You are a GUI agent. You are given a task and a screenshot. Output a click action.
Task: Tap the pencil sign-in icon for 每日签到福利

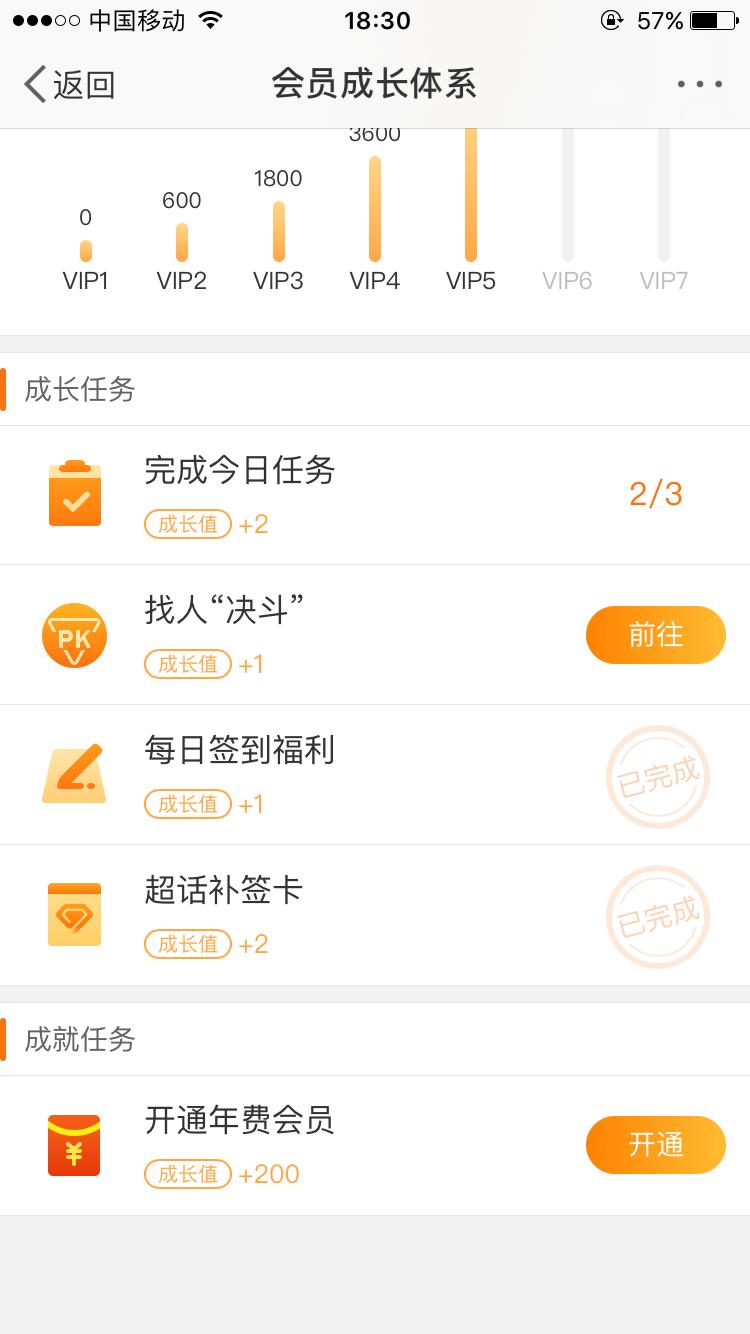click(x=74, y=774)
